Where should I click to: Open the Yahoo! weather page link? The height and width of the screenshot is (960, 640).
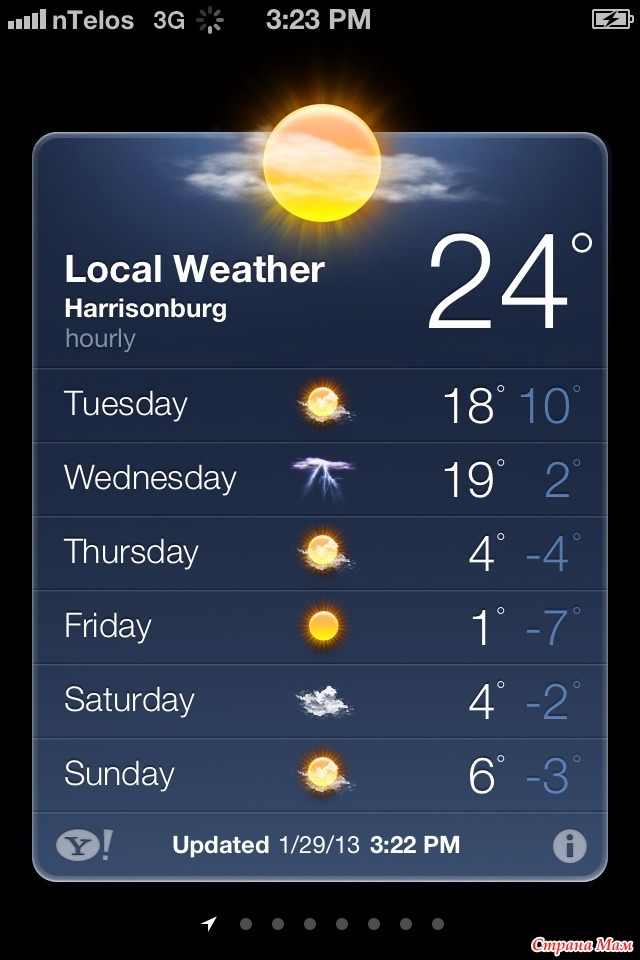tap(84, 846)
